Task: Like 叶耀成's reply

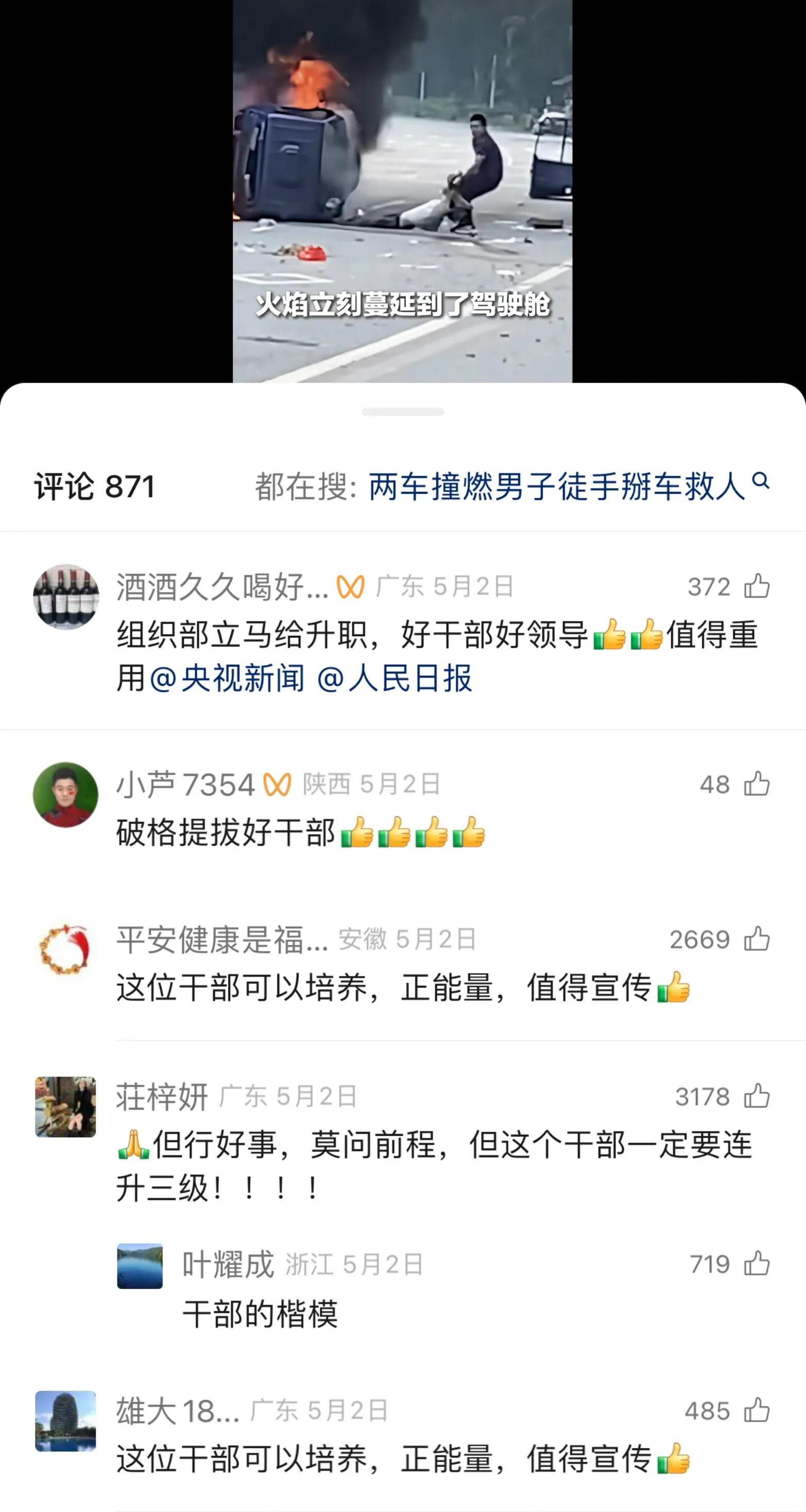Action: [x=756, y=1264]
